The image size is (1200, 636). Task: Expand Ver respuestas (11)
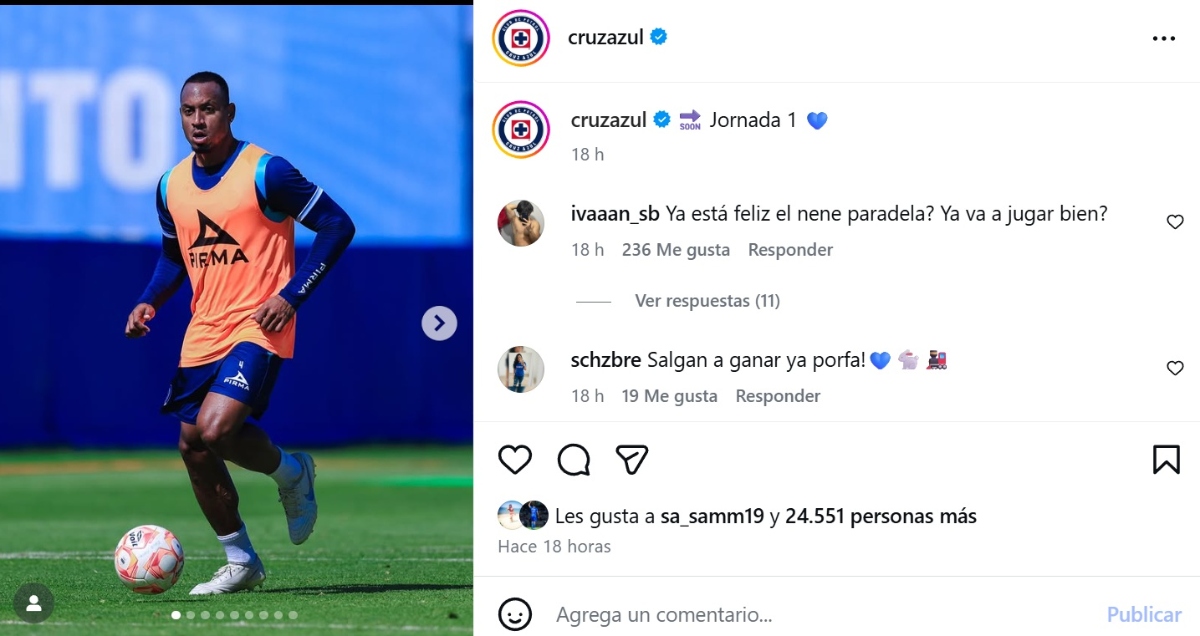coord(707,301)
